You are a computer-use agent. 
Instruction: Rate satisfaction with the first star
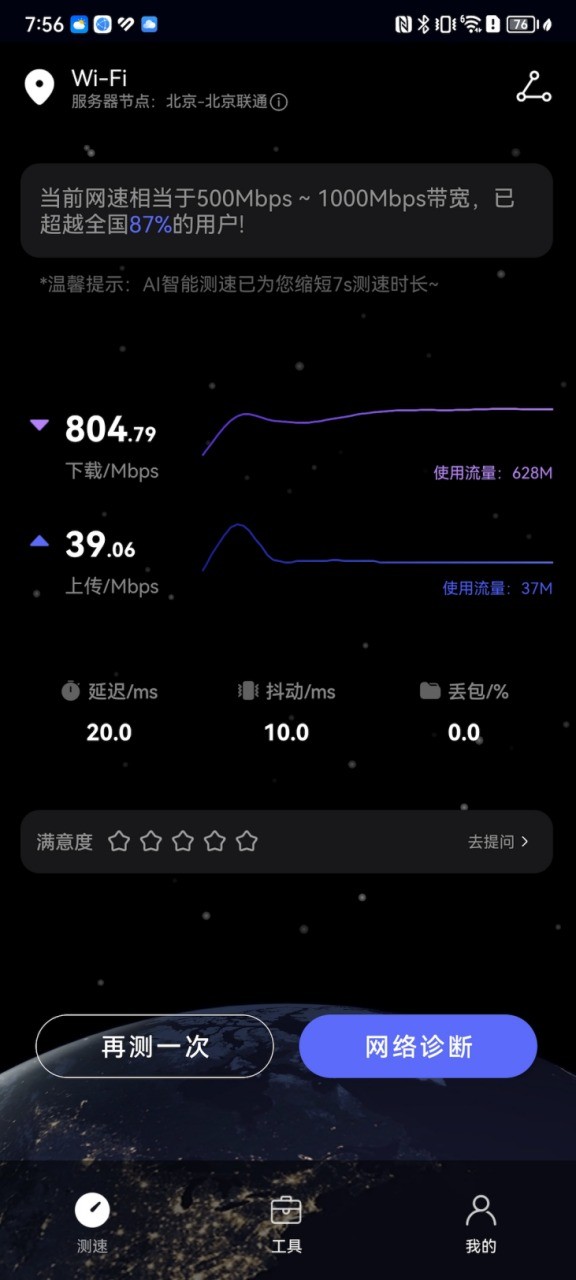[x=119, y=841]
